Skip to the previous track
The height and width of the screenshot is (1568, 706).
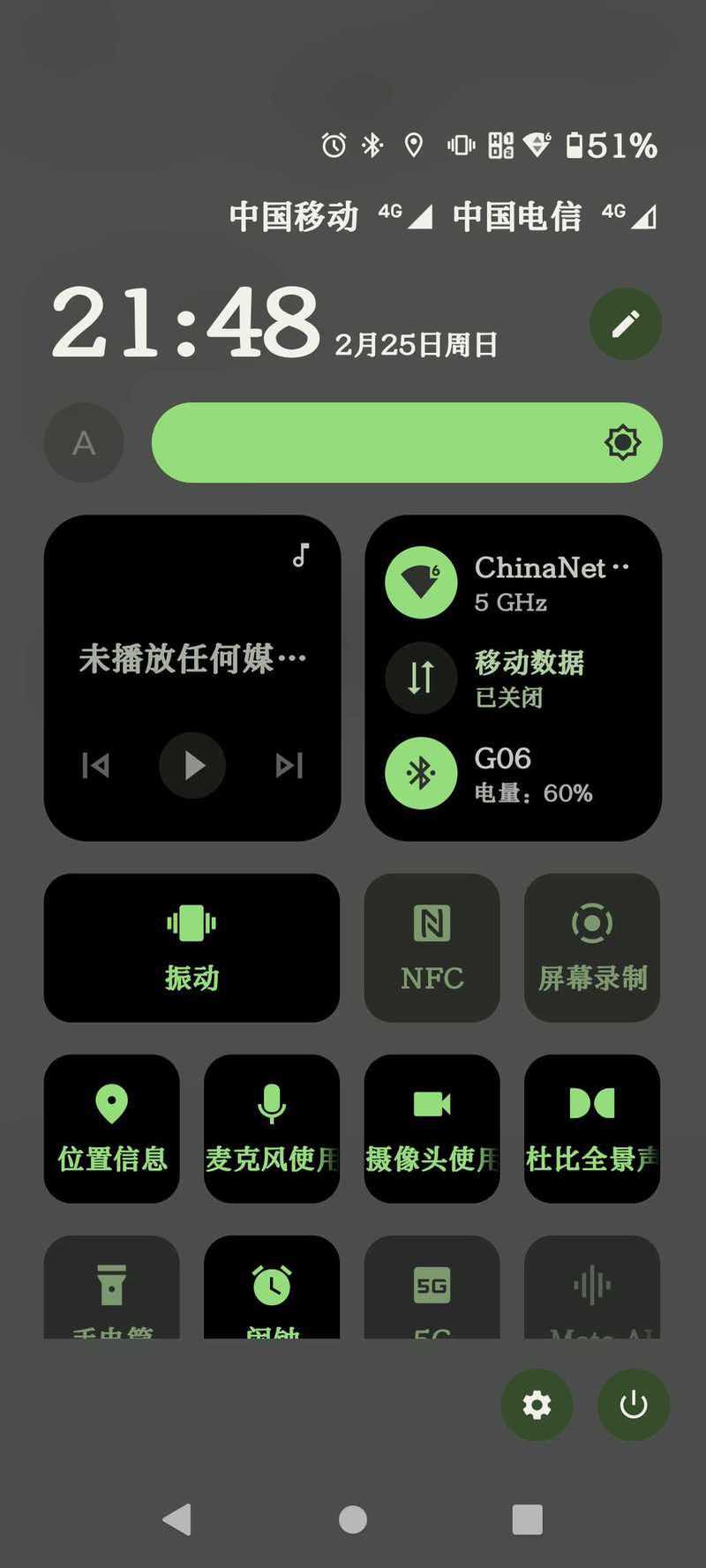coord(96,765)
